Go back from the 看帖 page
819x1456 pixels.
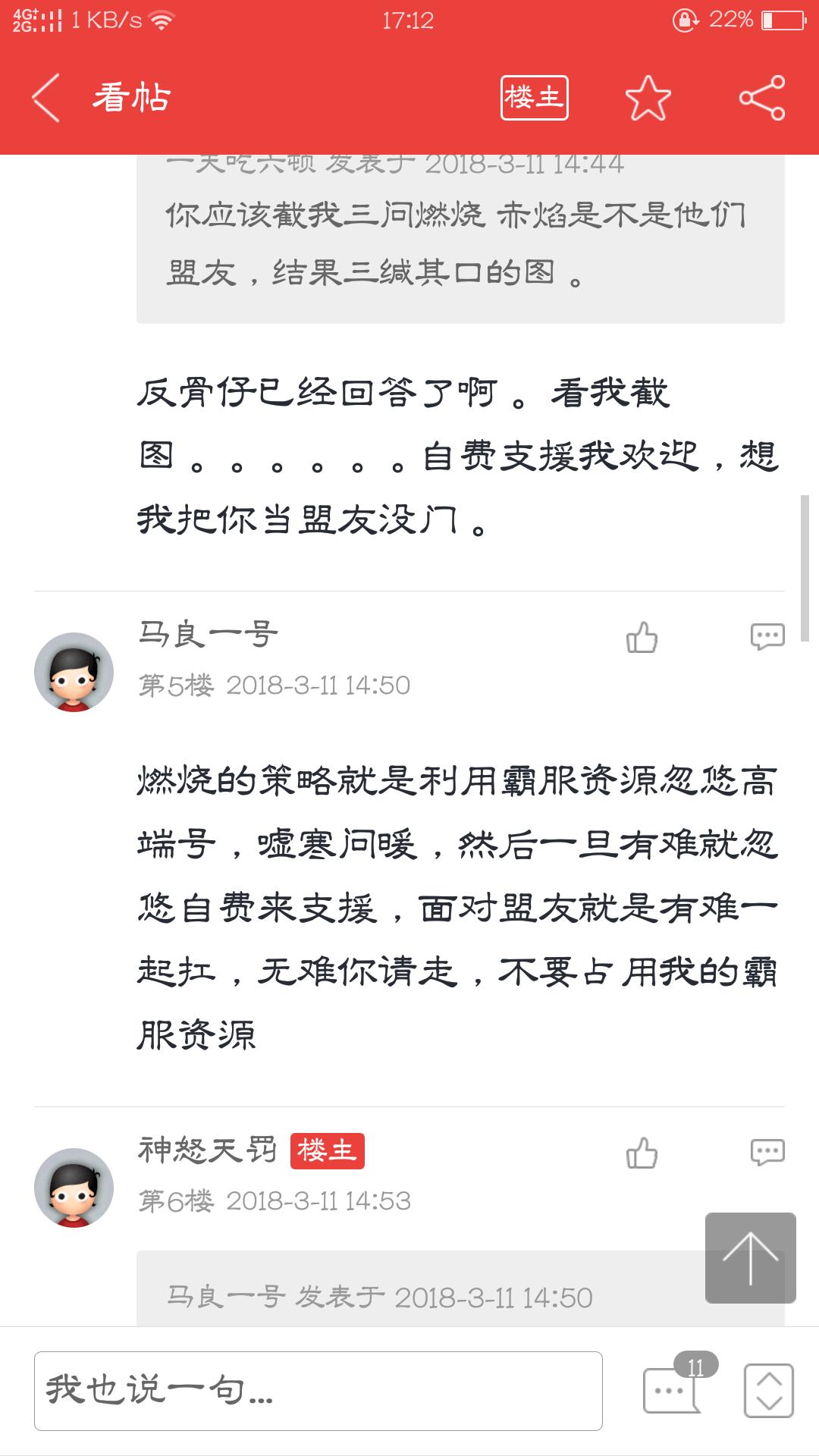coord(45,98)
